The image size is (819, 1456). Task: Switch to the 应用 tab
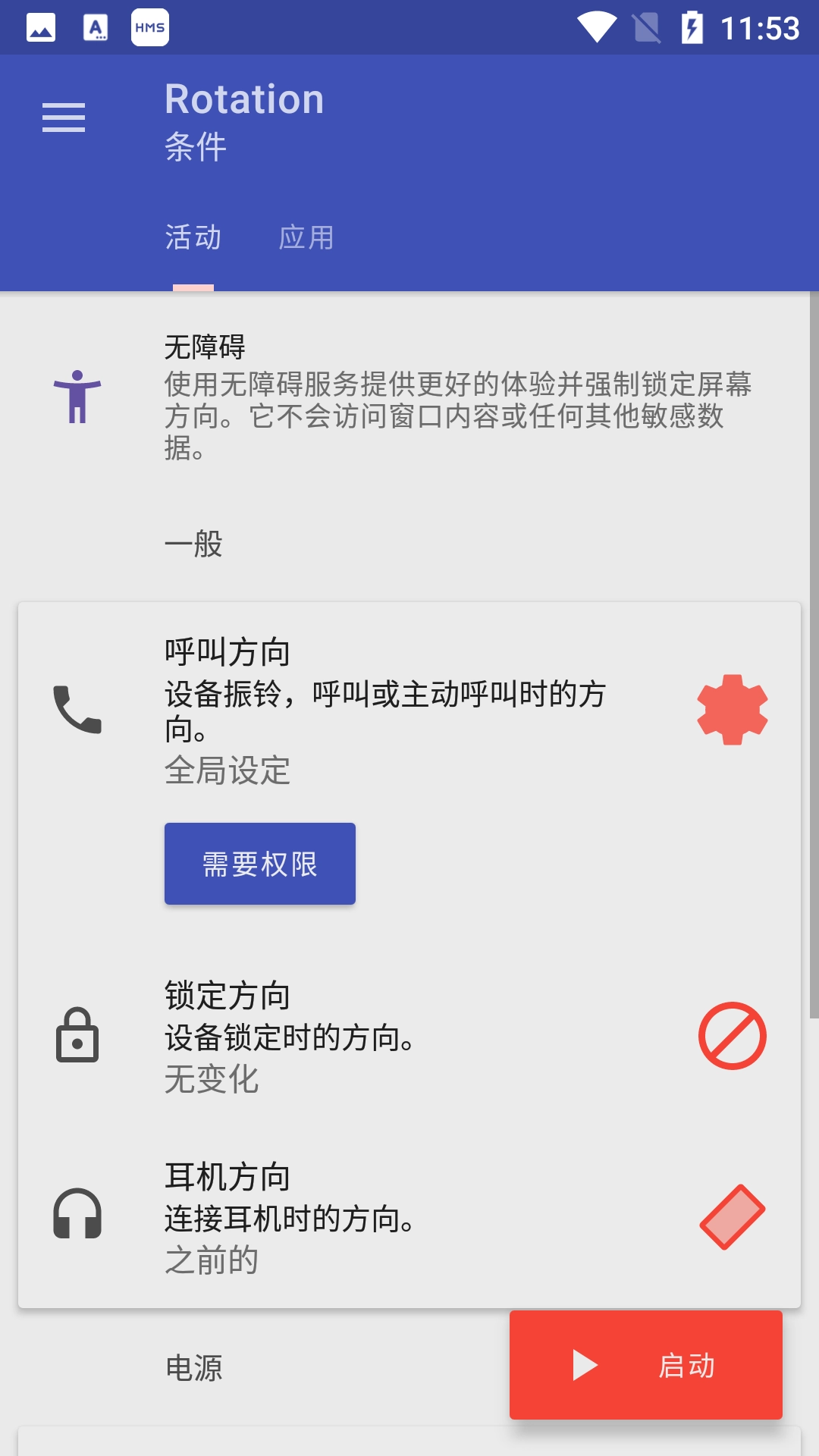click(x=308, y=237)
